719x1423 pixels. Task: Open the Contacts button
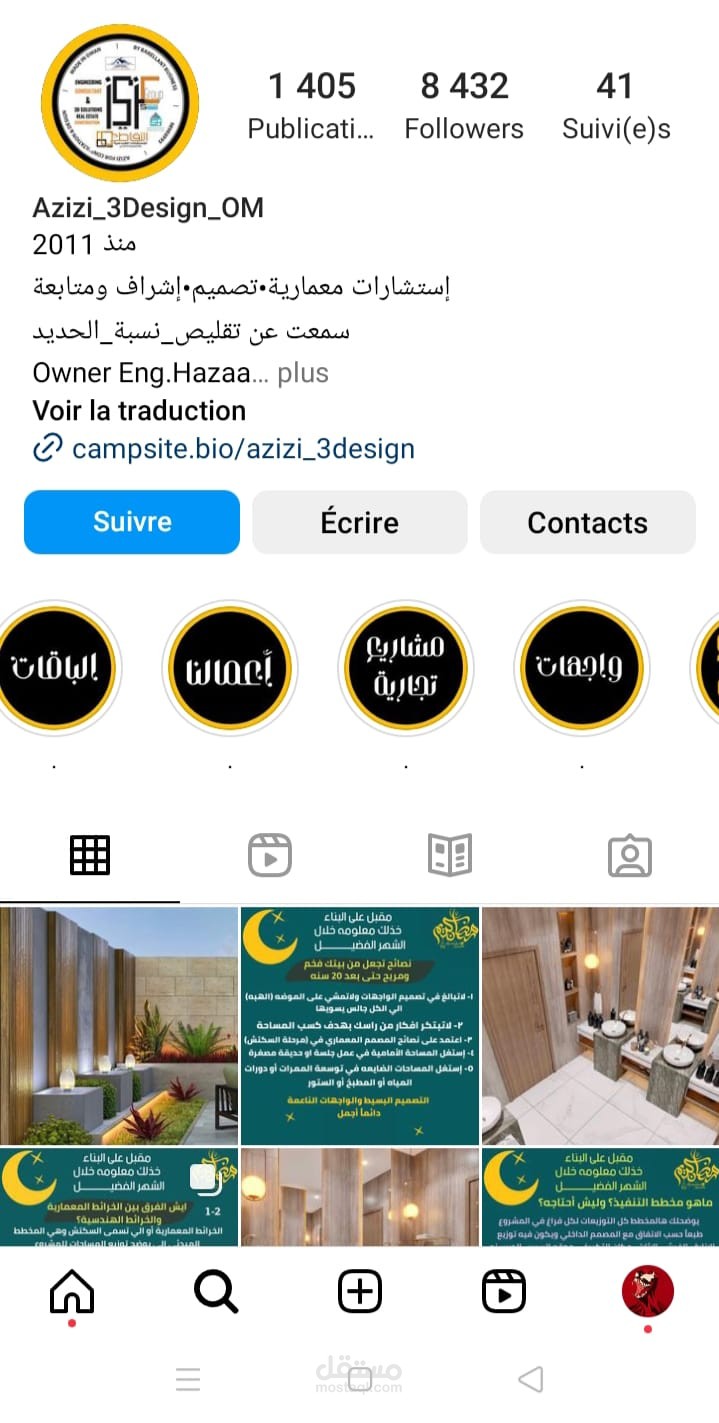point(588,522)
